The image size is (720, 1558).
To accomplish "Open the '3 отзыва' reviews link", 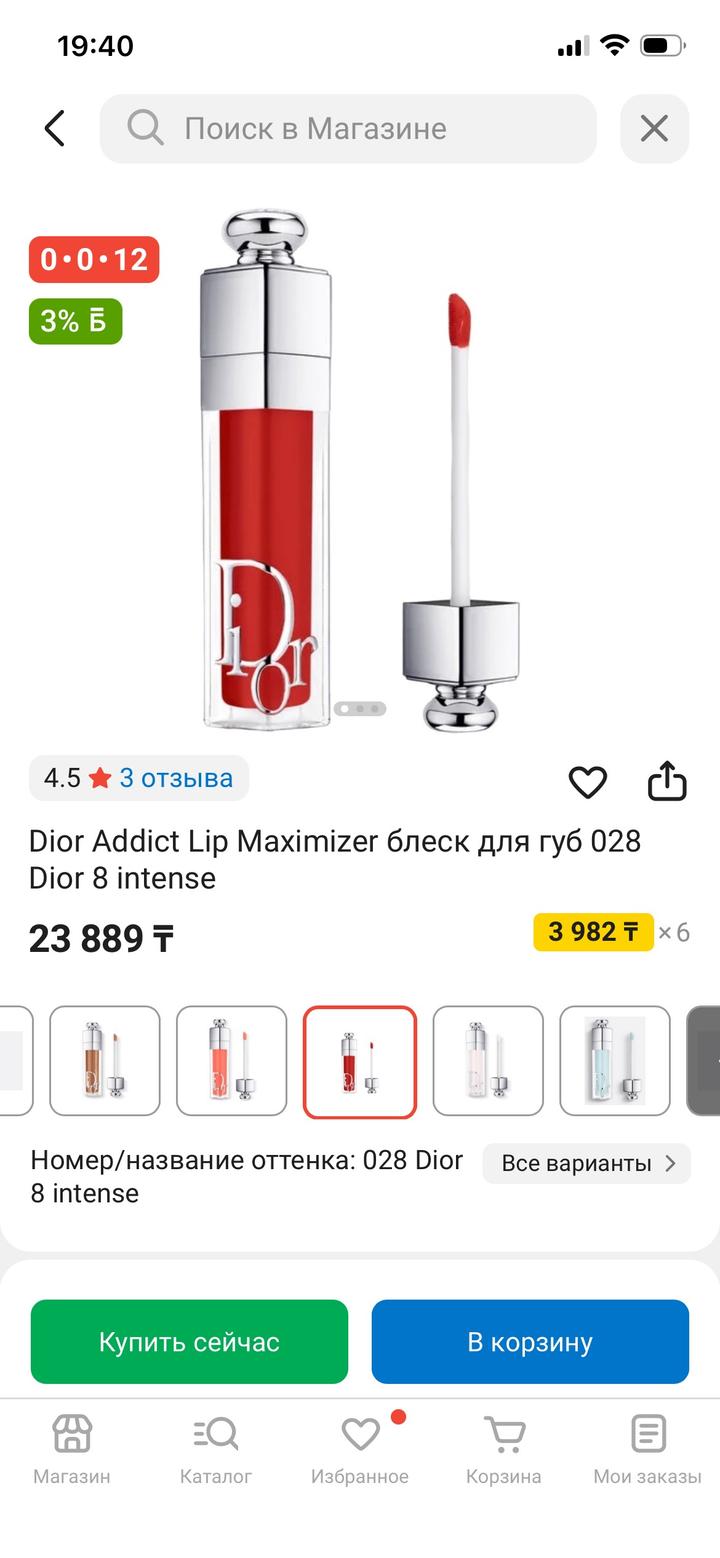I will (x=176, y=778).
